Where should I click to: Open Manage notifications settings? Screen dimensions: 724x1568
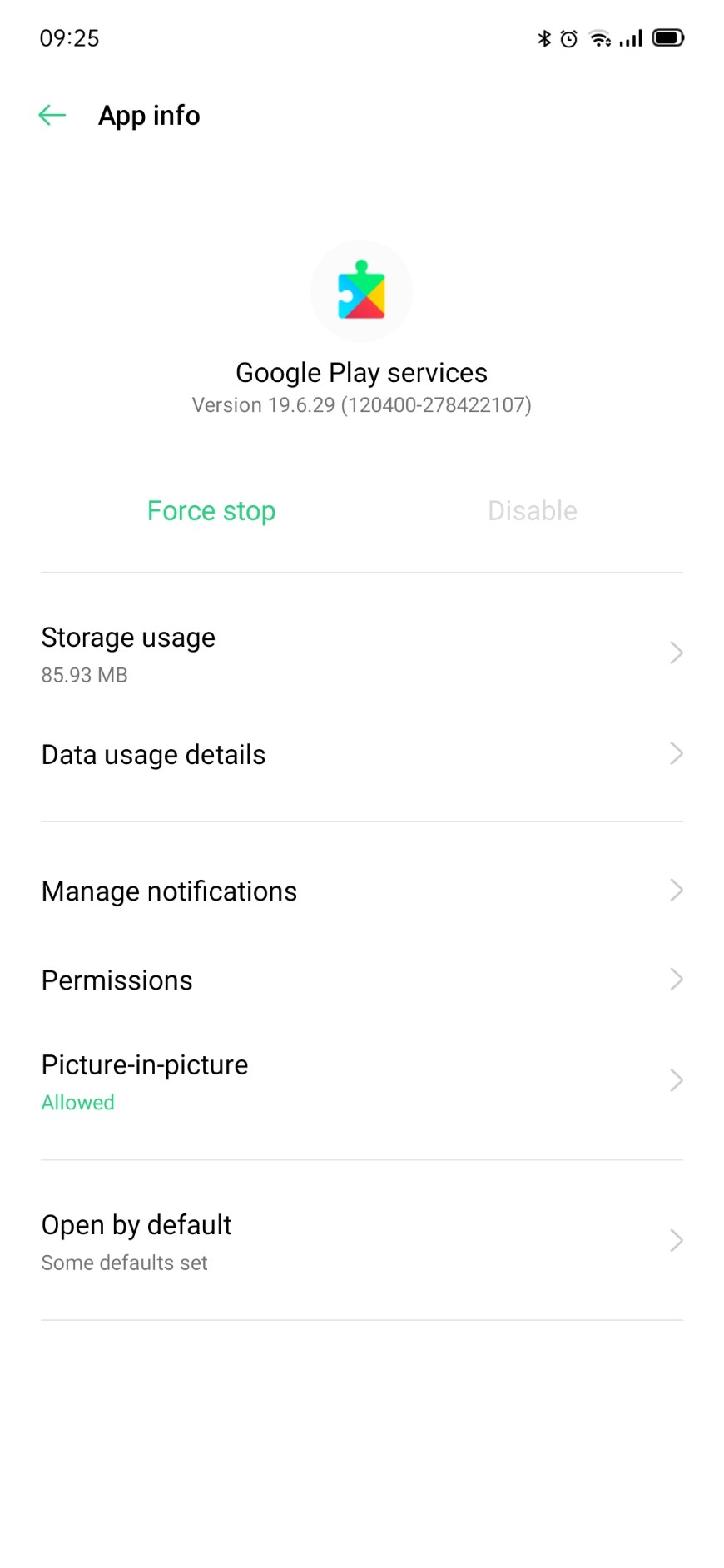(x=361, y=891)
